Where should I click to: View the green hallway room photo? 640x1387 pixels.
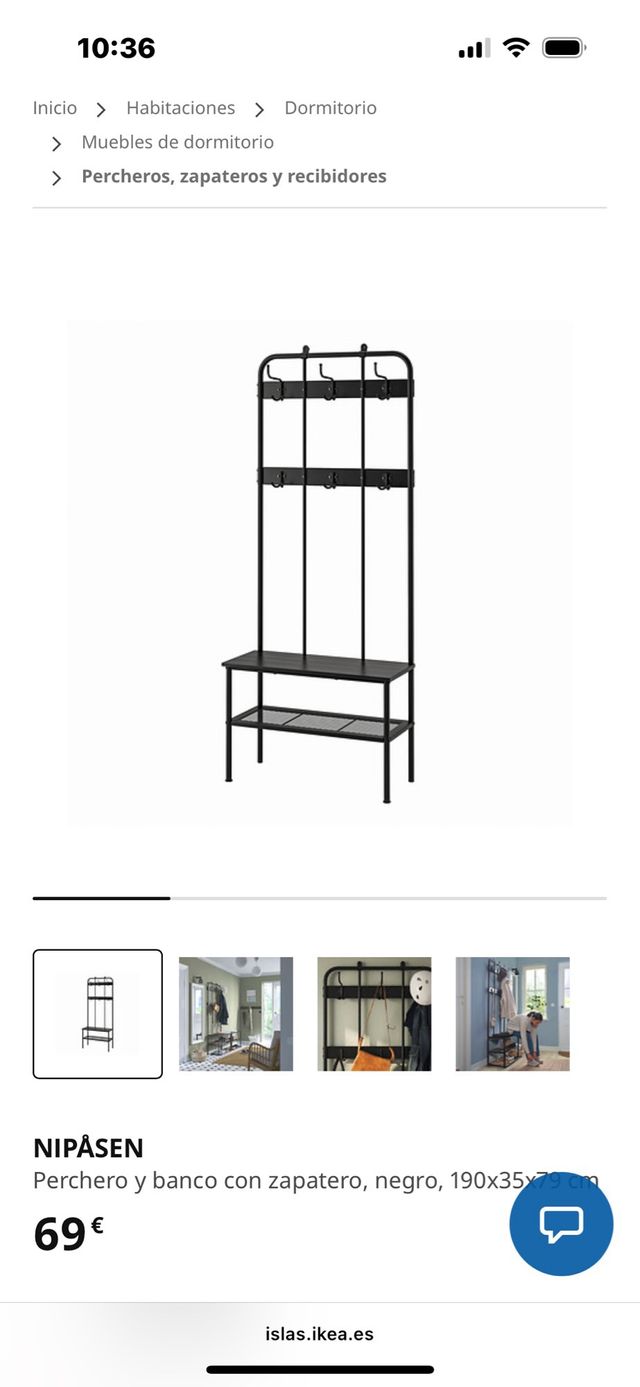click(x=236, y=1014)
